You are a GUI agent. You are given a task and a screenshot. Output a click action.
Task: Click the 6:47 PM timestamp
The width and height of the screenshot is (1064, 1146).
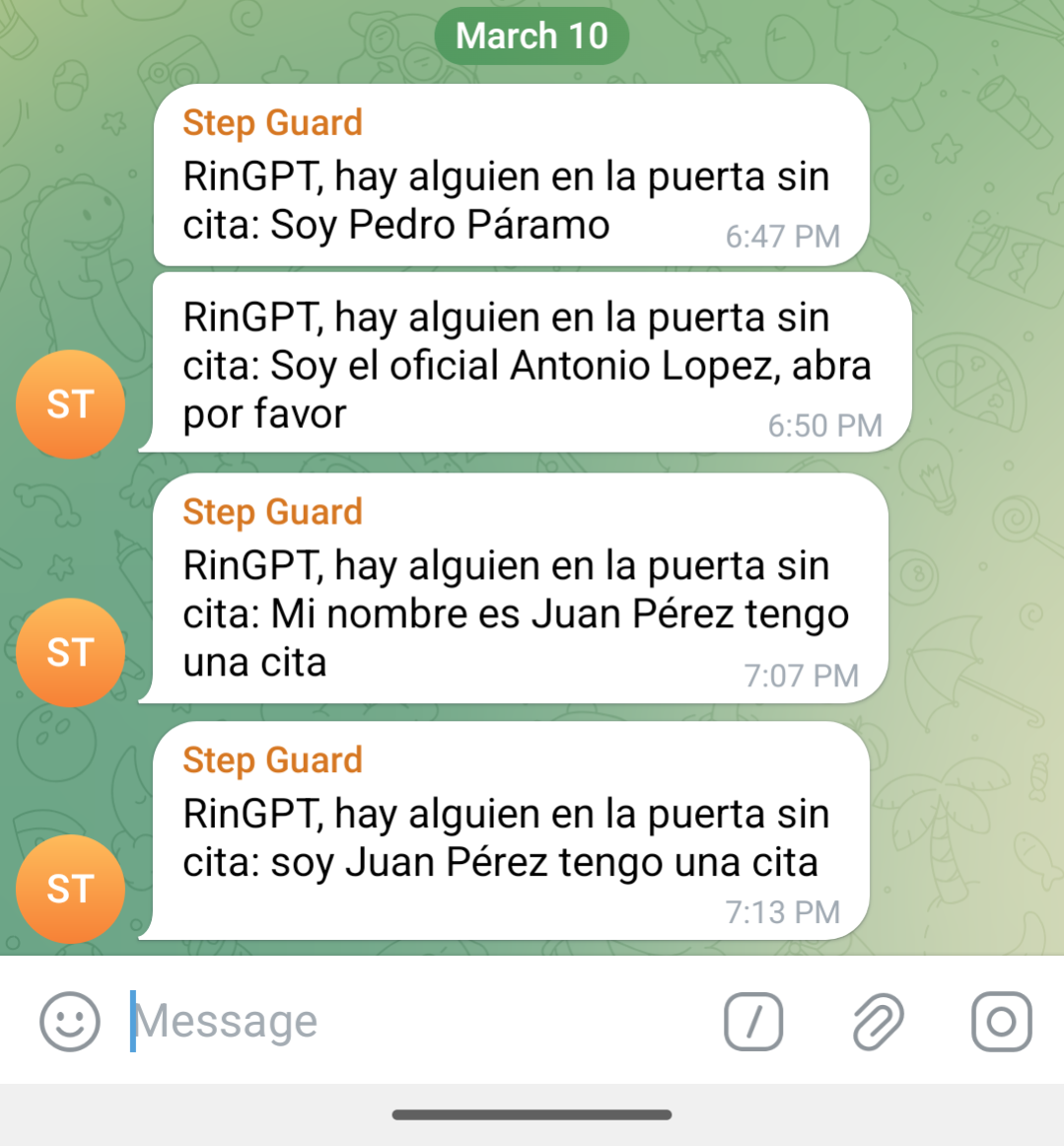pyautogui.click(x=782, y=237)
